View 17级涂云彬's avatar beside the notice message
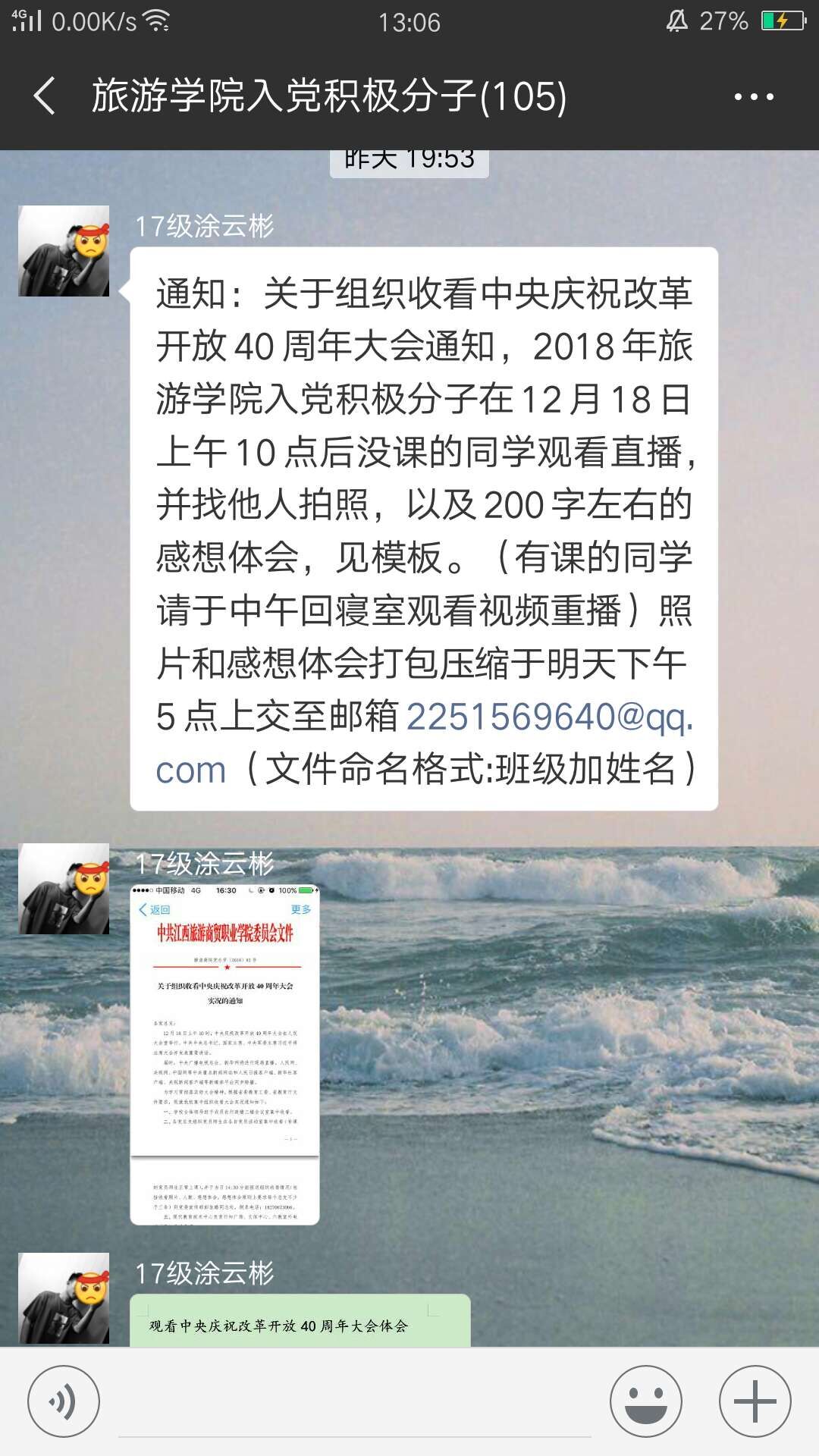 coord(64,251)
